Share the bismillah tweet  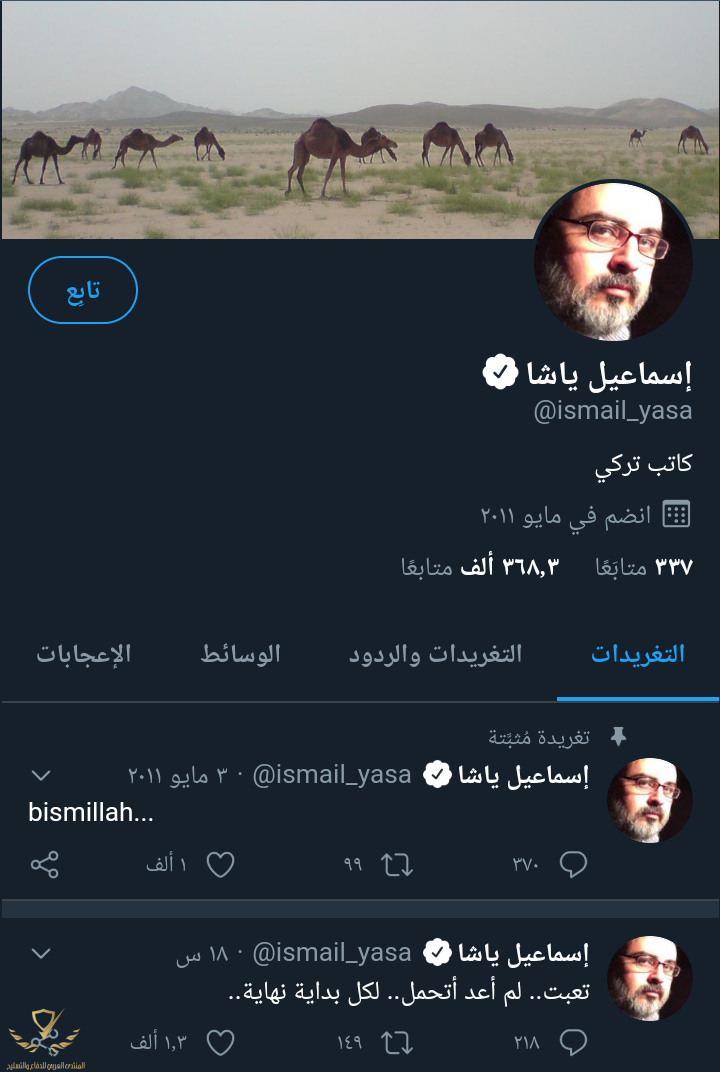click(45, 864)
